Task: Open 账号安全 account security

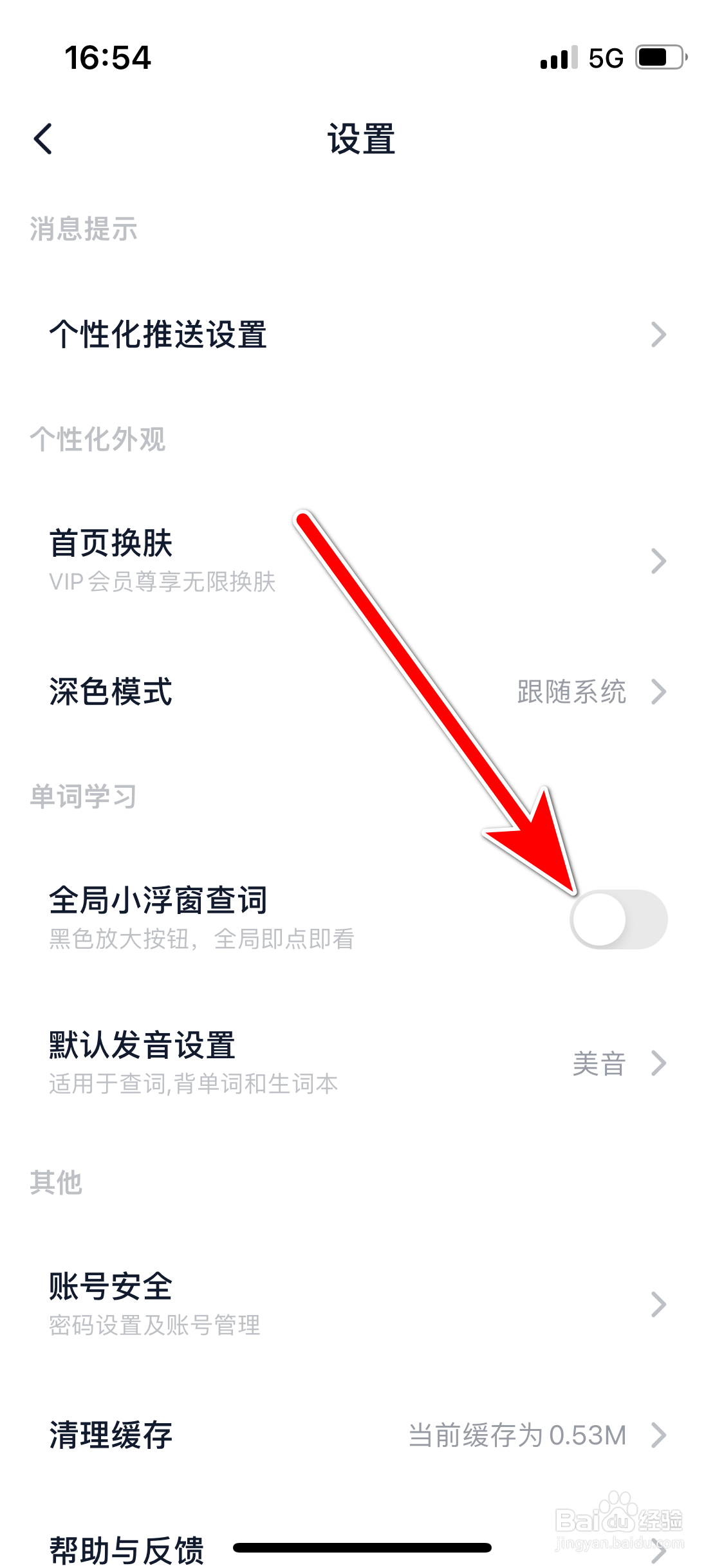Action: (658, 1303)
